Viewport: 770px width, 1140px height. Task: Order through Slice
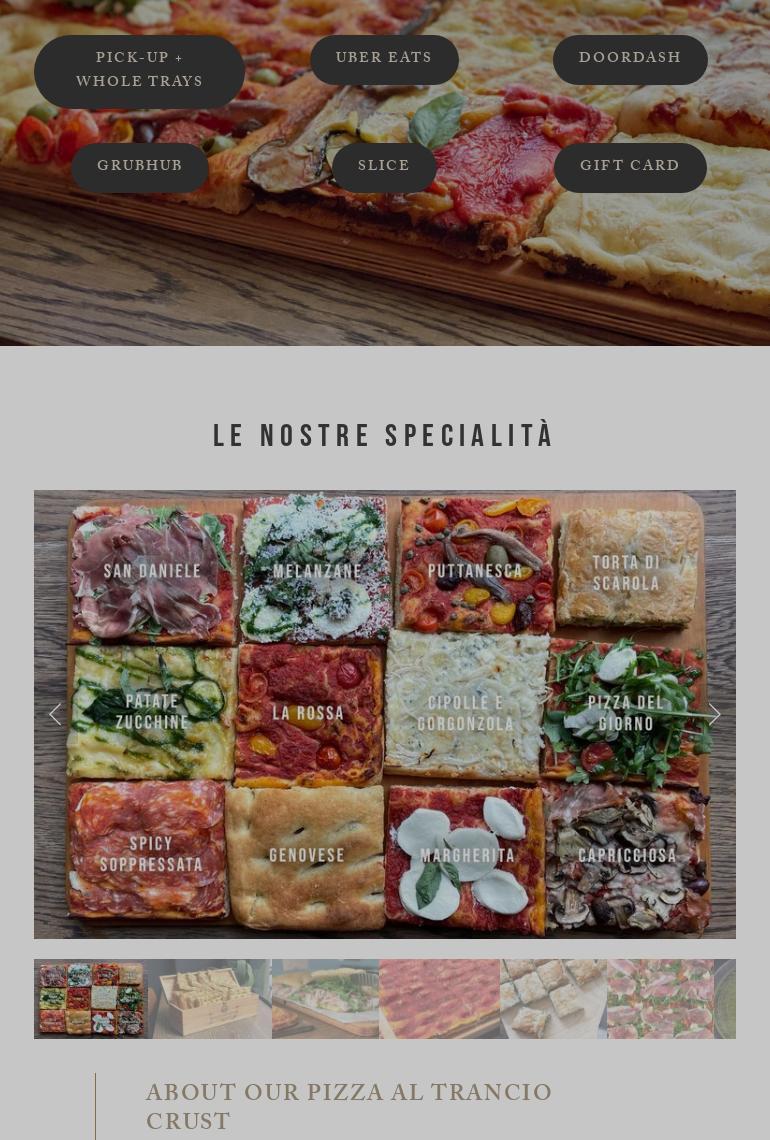point(384,167)
